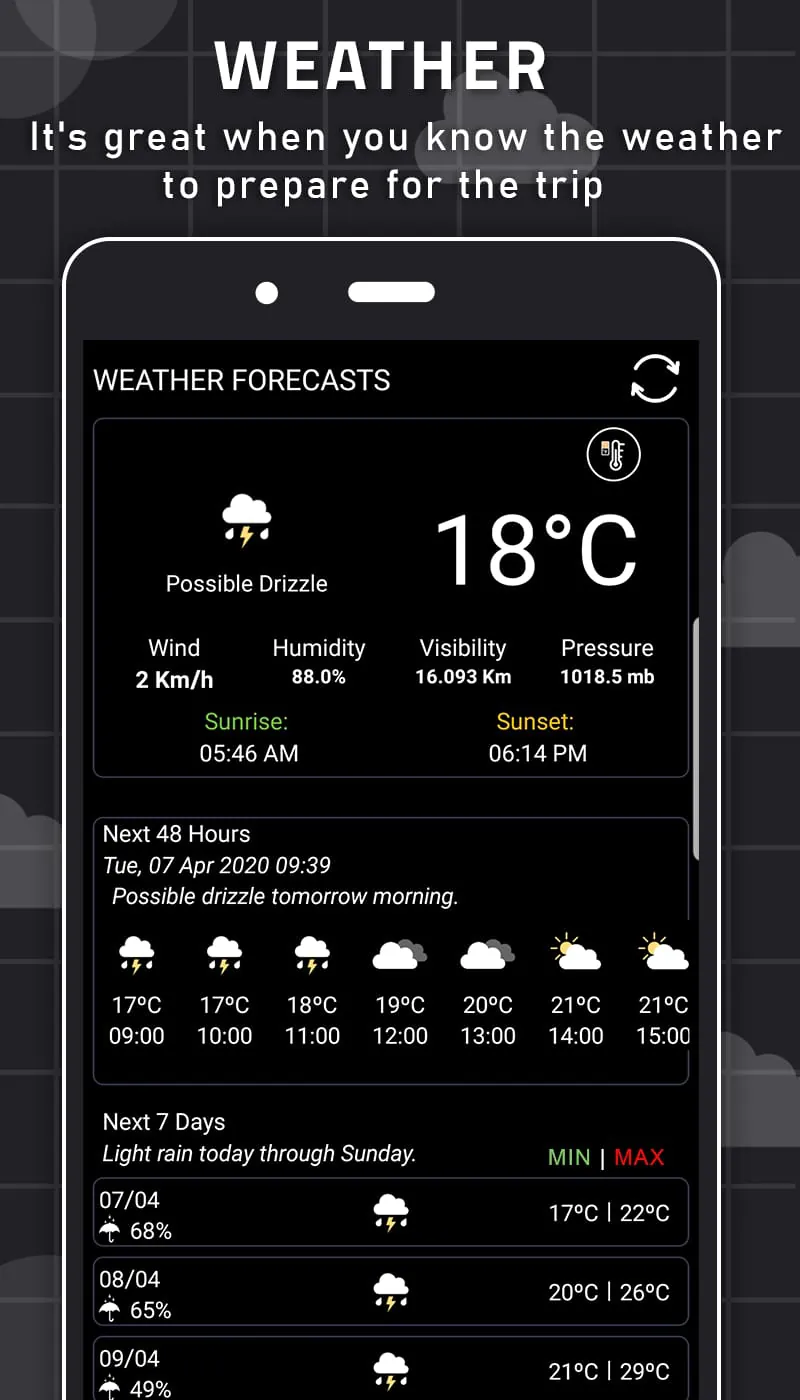
Task: Select the 14:00 partly sunny icon
Action: click(576, 955)
